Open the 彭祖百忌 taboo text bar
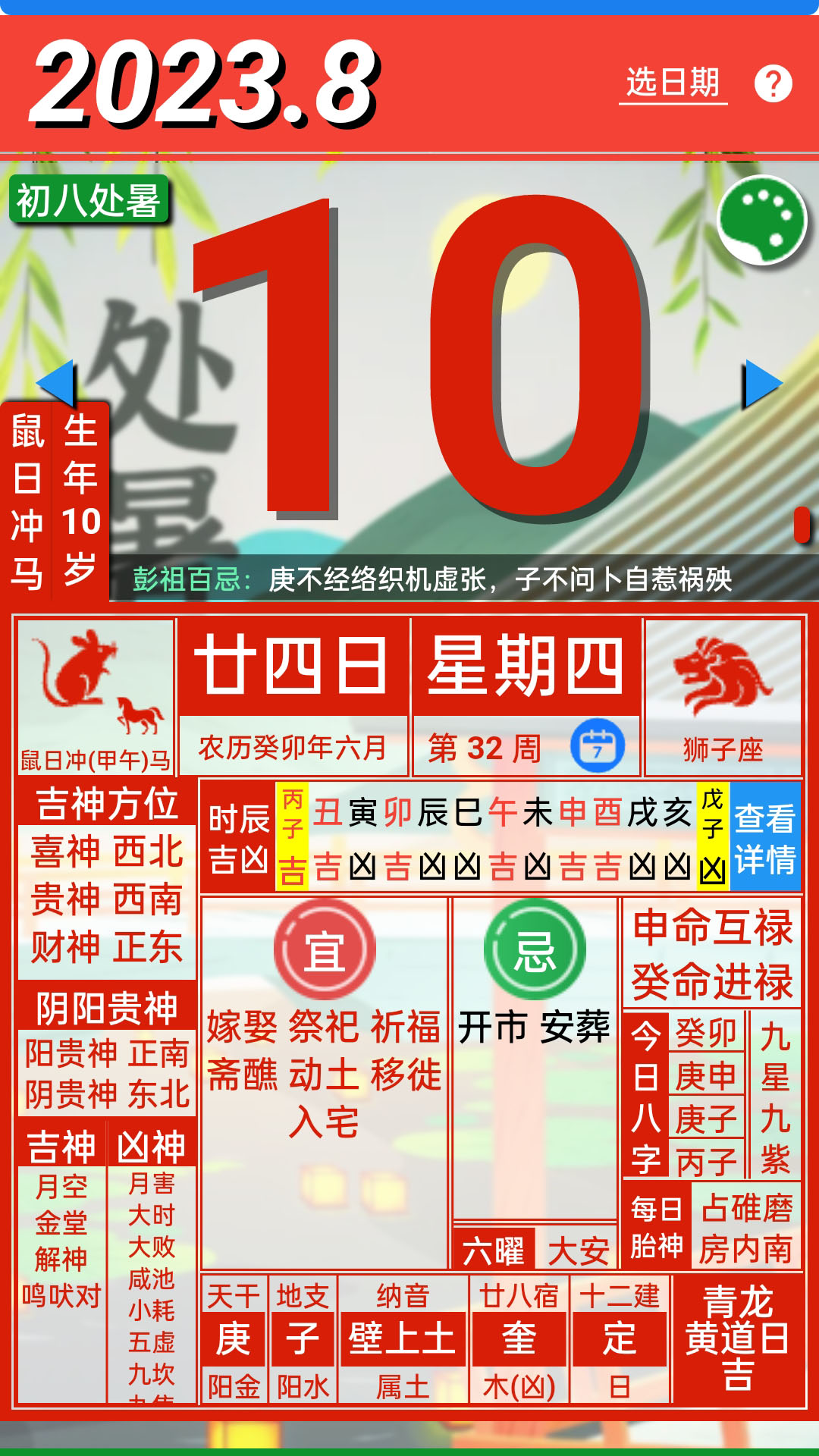 [x=432, y=580]
